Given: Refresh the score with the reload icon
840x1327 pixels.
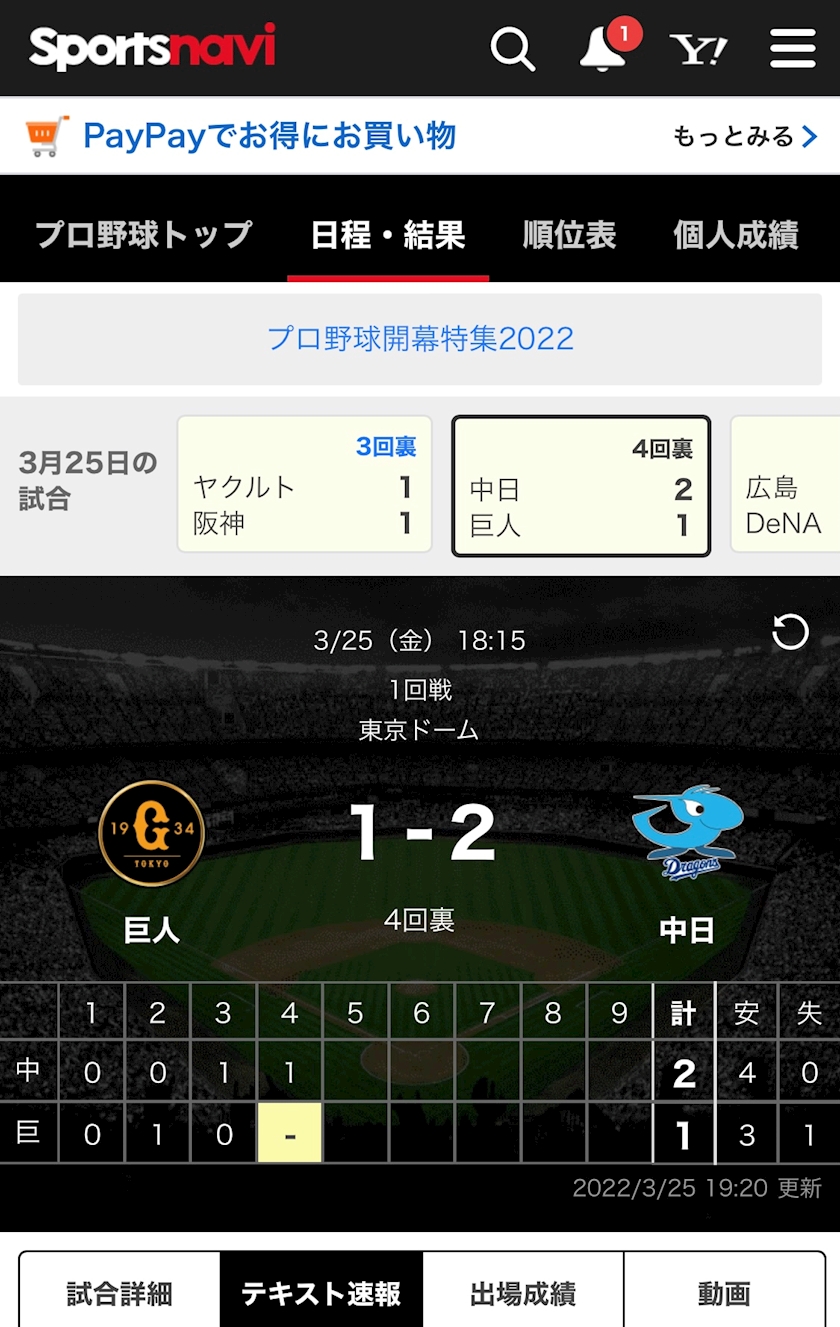Looking at the screenshot, I should click(790, 632).
